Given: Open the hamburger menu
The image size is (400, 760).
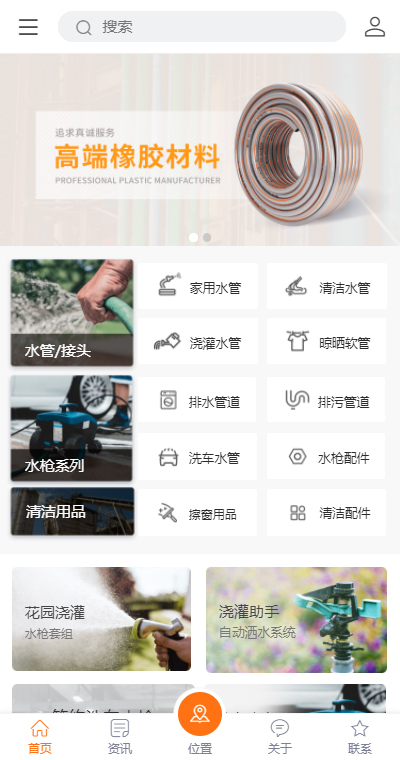Looking at the screenshot, I should [x=28, y=27].
